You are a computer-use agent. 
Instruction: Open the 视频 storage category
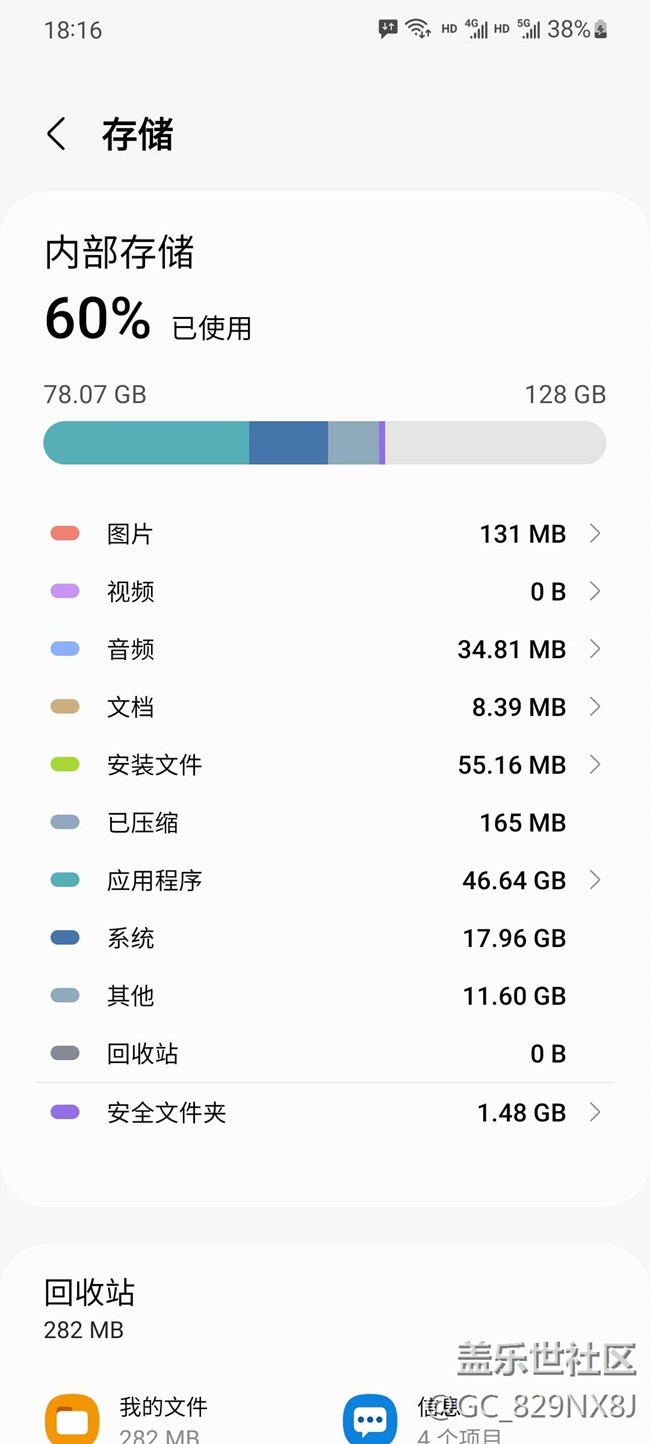point(325,592)
